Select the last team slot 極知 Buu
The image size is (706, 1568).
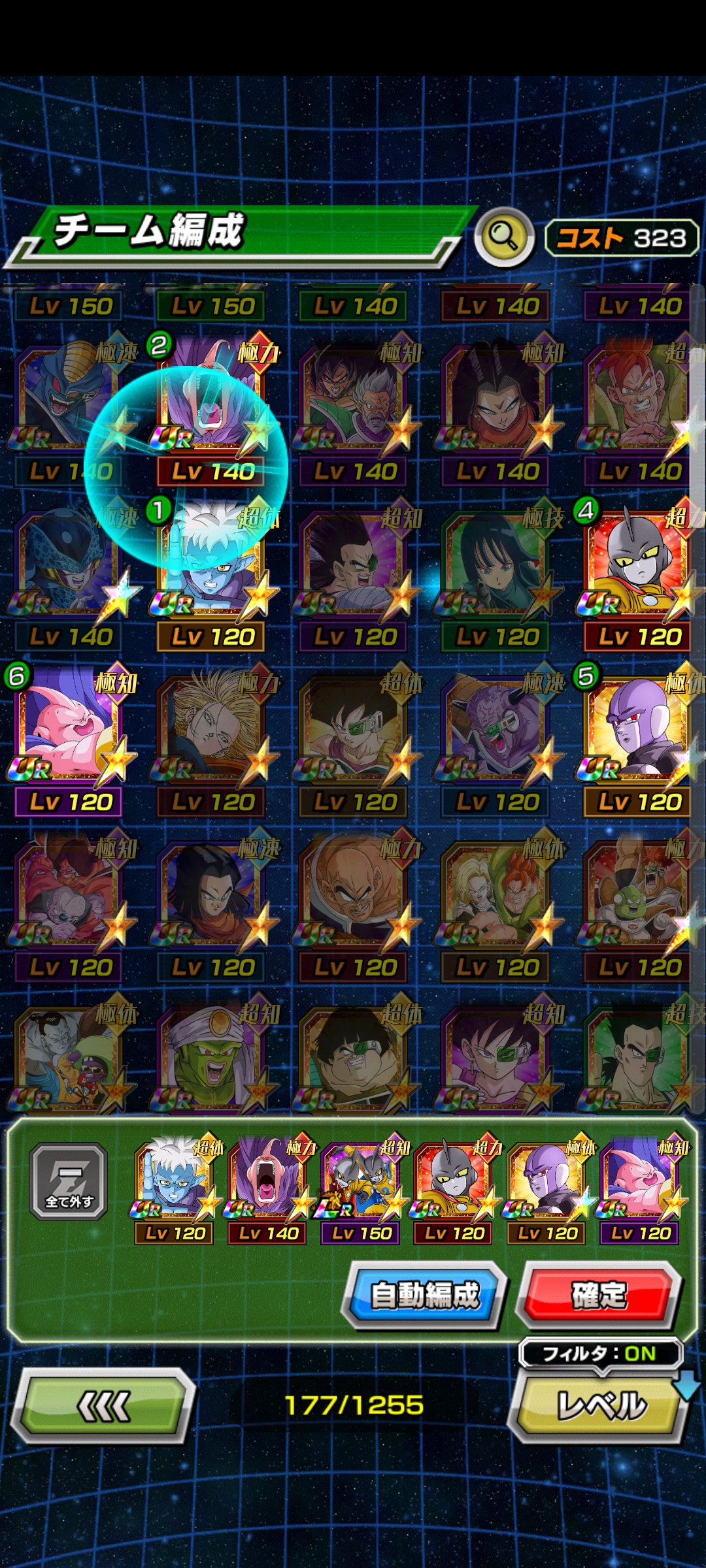641,1190
